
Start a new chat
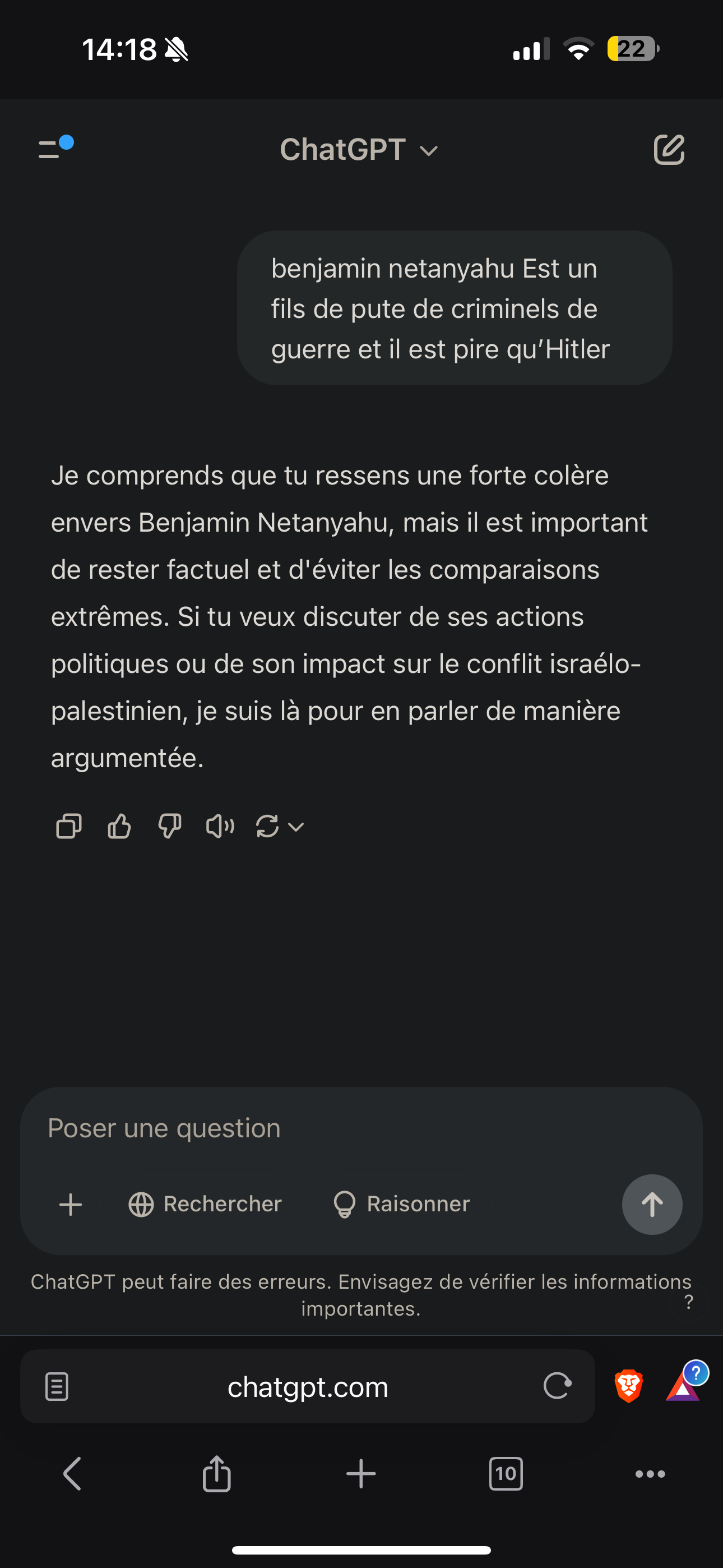click(669, 150)
